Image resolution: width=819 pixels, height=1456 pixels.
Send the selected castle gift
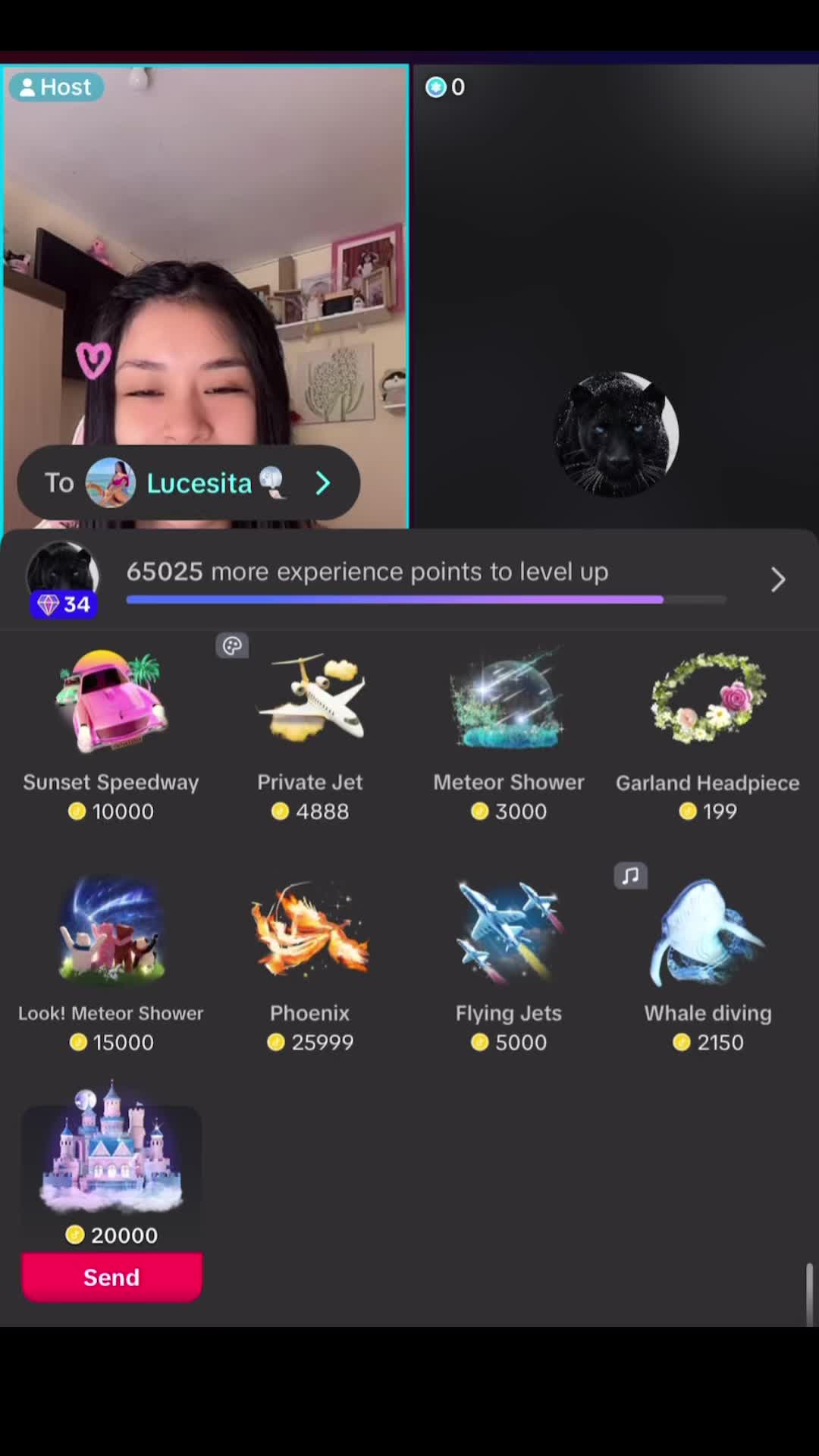tap(111, 1277)
